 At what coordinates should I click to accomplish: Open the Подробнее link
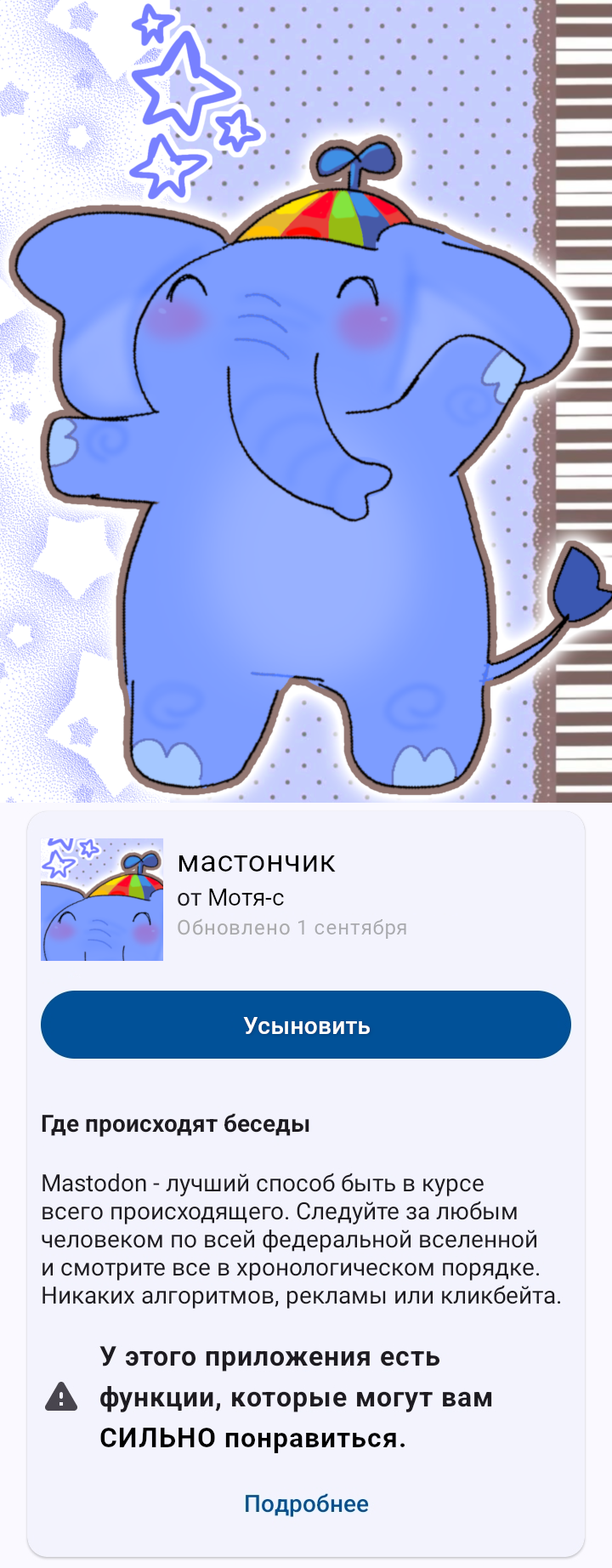click(x=306, y=1504)
